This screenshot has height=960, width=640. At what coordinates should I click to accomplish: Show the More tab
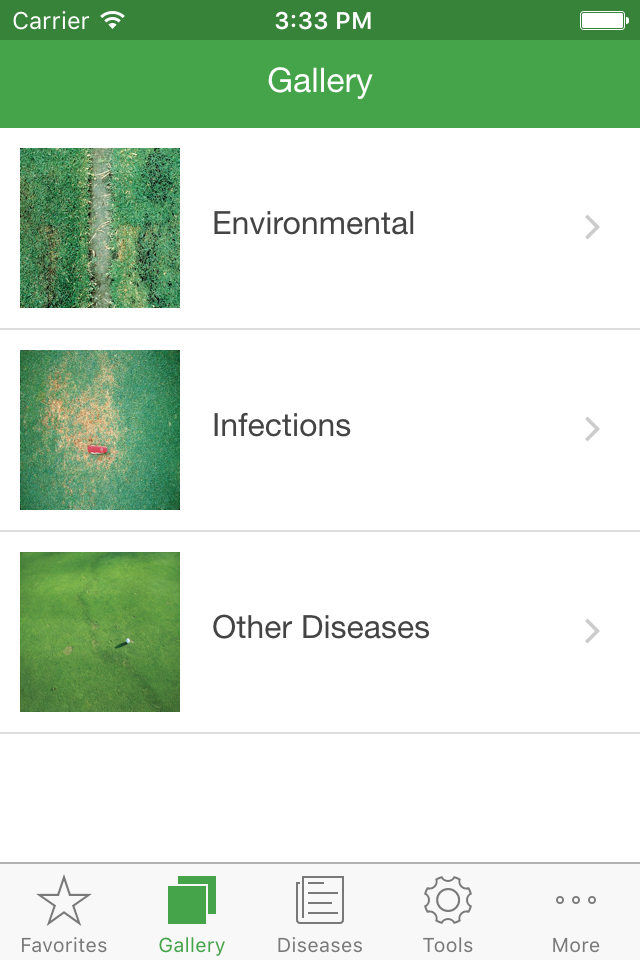(576, 914)
